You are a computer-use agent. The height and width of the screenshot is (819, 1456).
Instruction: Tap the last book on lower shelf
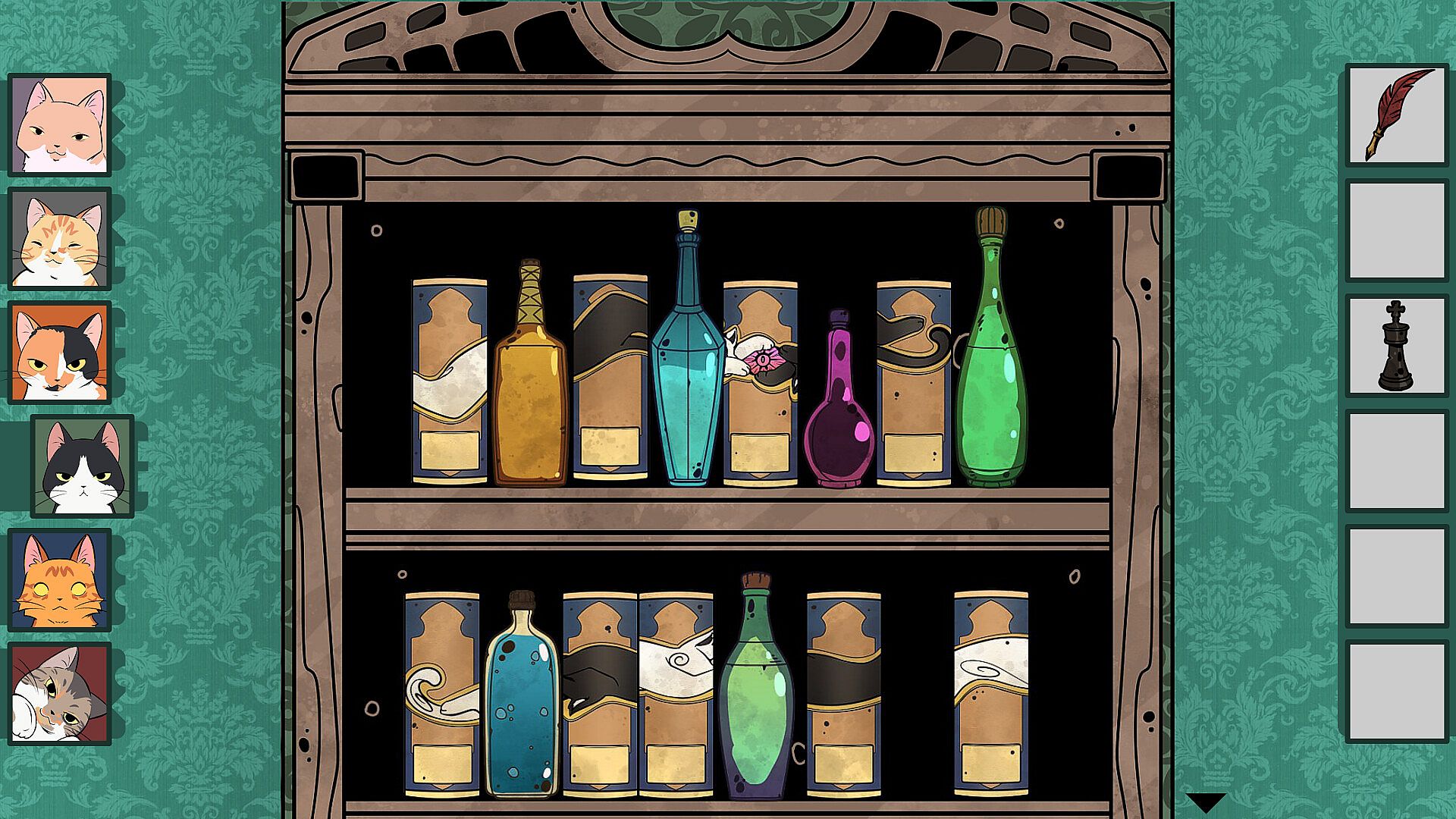990,694
